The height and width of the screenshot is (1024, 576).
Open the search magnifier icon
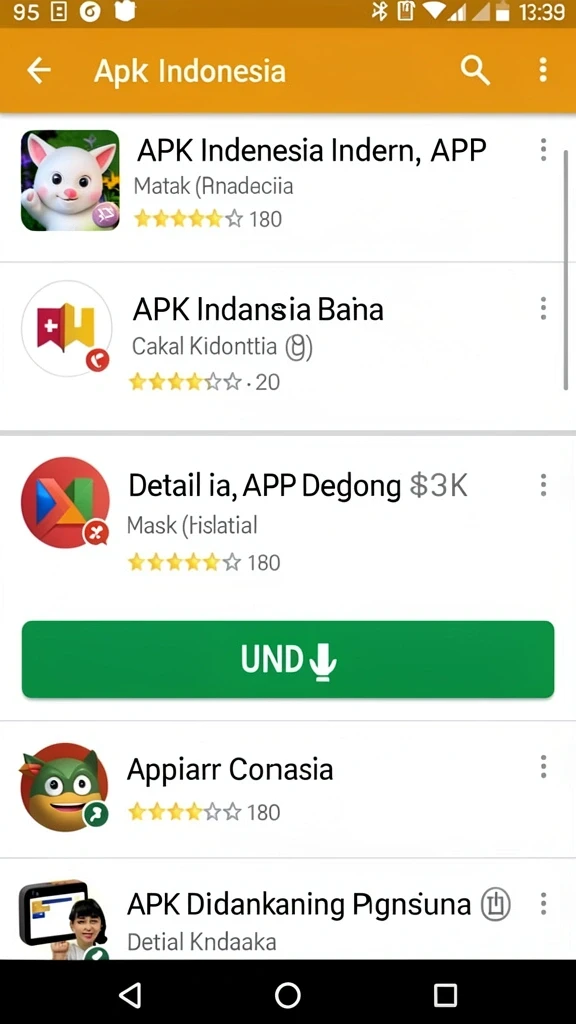(x=475, y=69)
